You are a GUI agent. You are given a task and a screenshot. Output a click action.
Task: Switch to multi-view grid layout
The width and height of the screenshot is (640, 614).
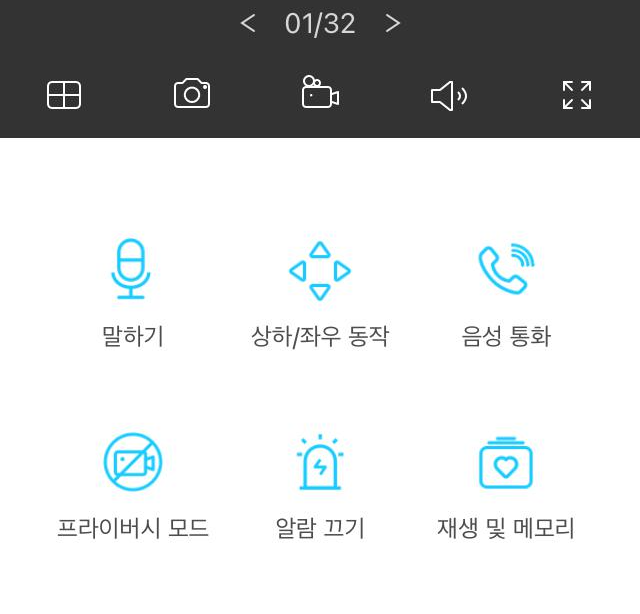[x=64, y=95]
